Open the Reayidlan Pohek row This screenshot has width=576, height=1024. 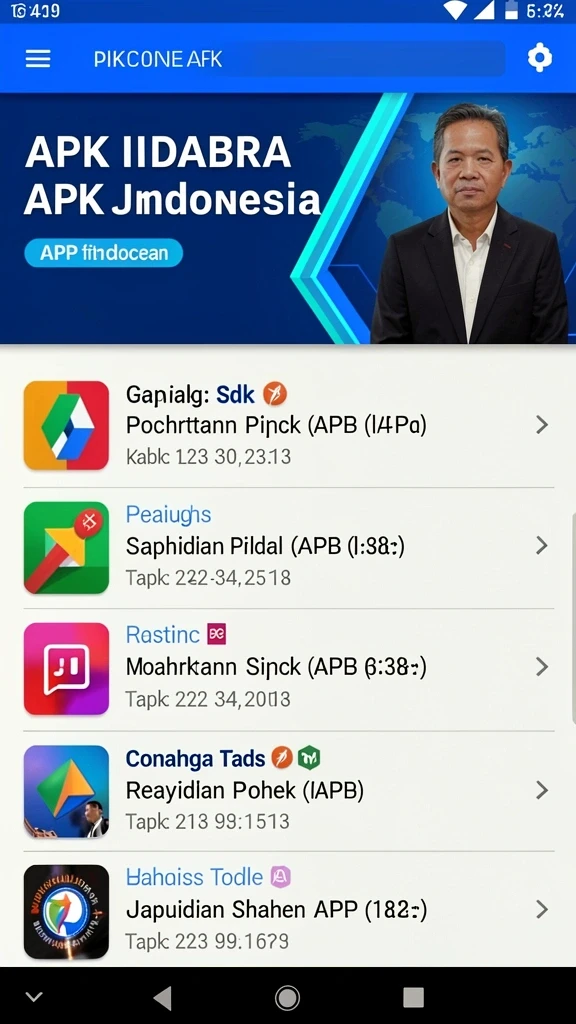(289, 791)
